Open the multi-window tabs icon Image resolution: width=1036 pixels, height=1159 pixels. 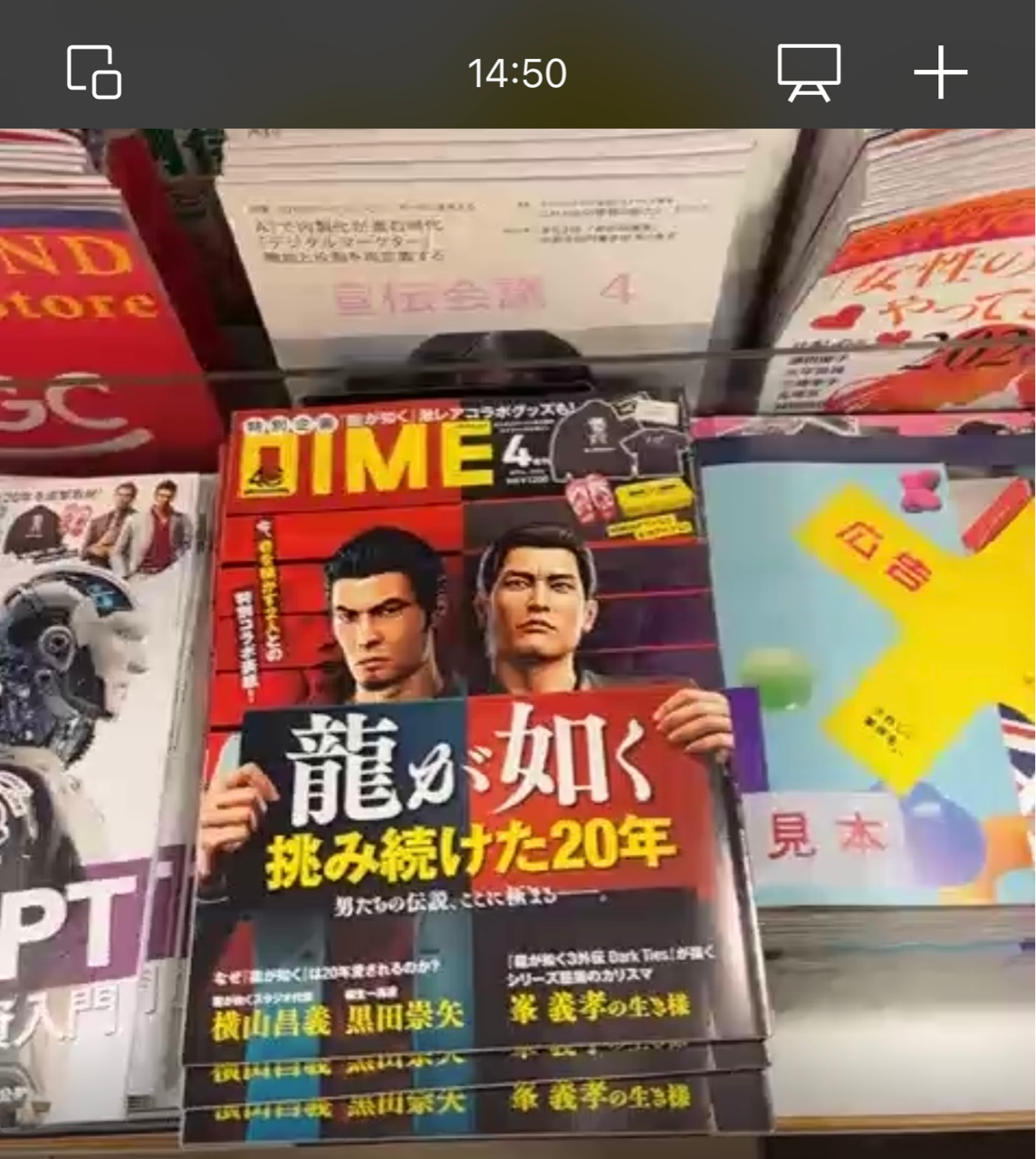click(x=94, y=72)
